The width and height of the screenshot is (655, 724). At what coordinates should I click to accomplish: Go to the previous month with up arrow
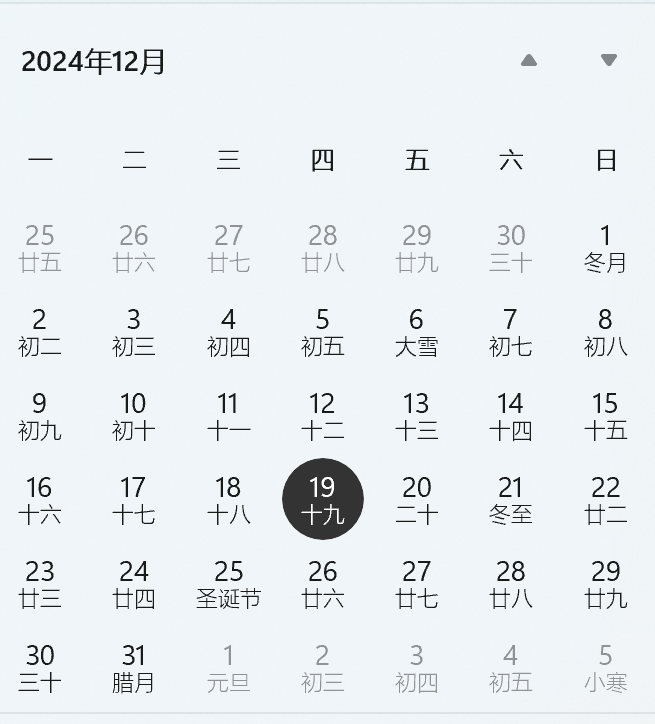point(529,61)
